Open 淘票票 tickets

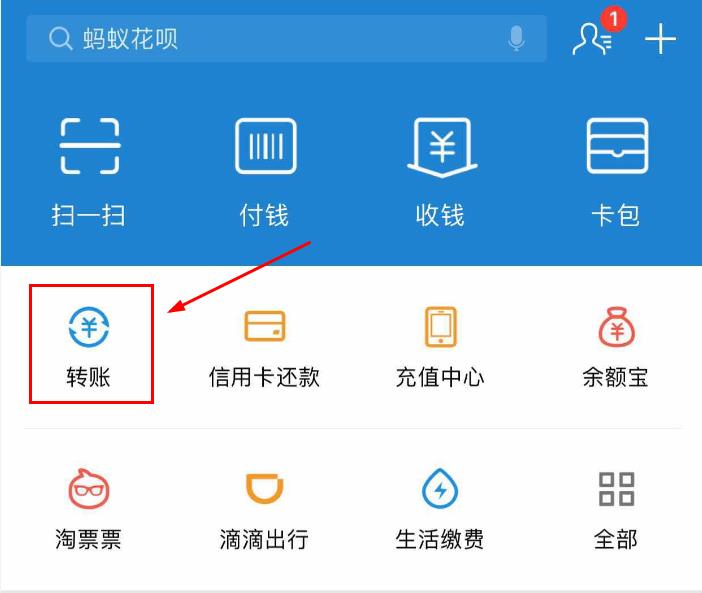(89, 508)
